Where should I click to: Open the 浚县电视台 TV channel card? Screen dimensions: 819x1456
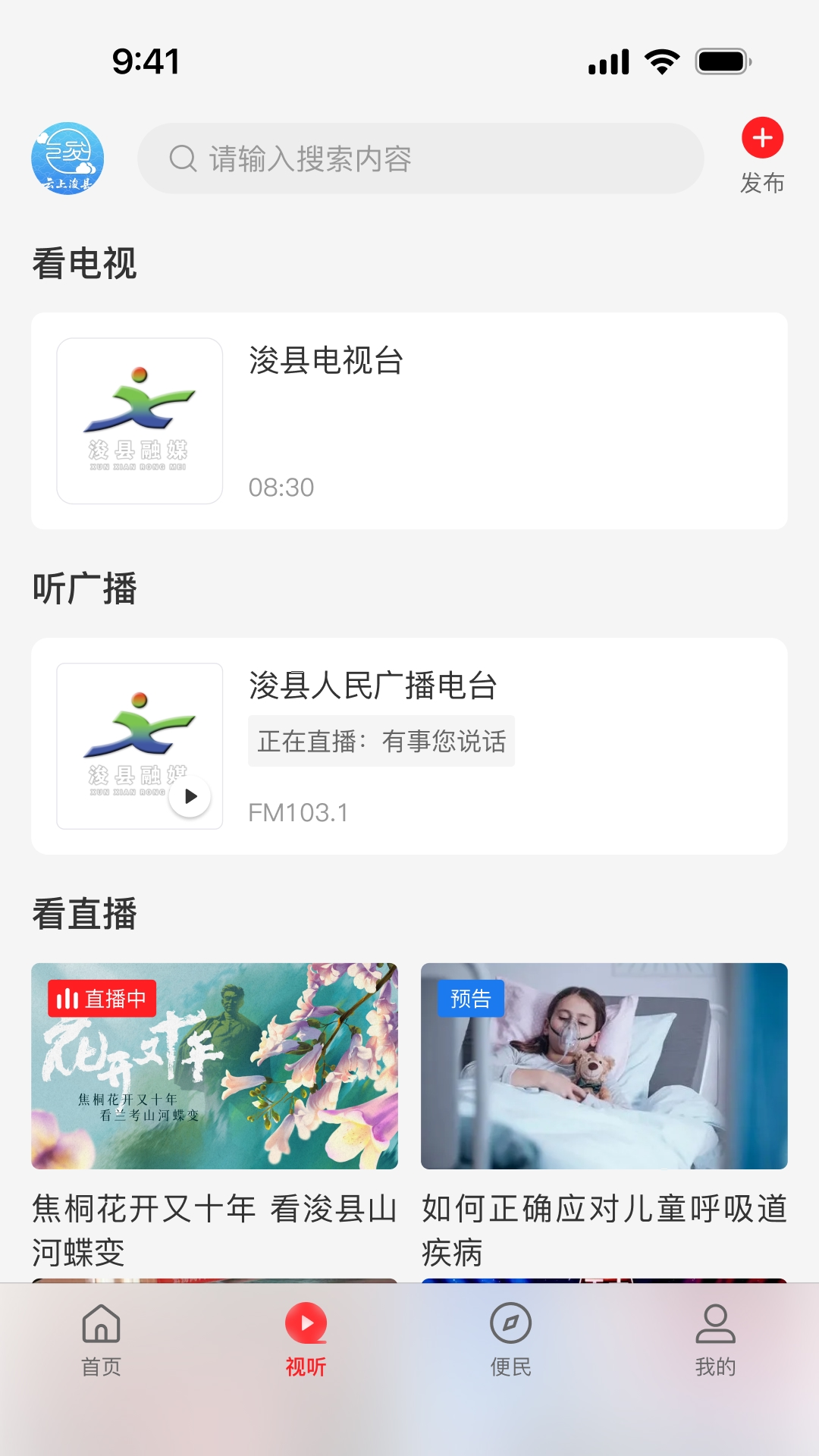[409, 421]
